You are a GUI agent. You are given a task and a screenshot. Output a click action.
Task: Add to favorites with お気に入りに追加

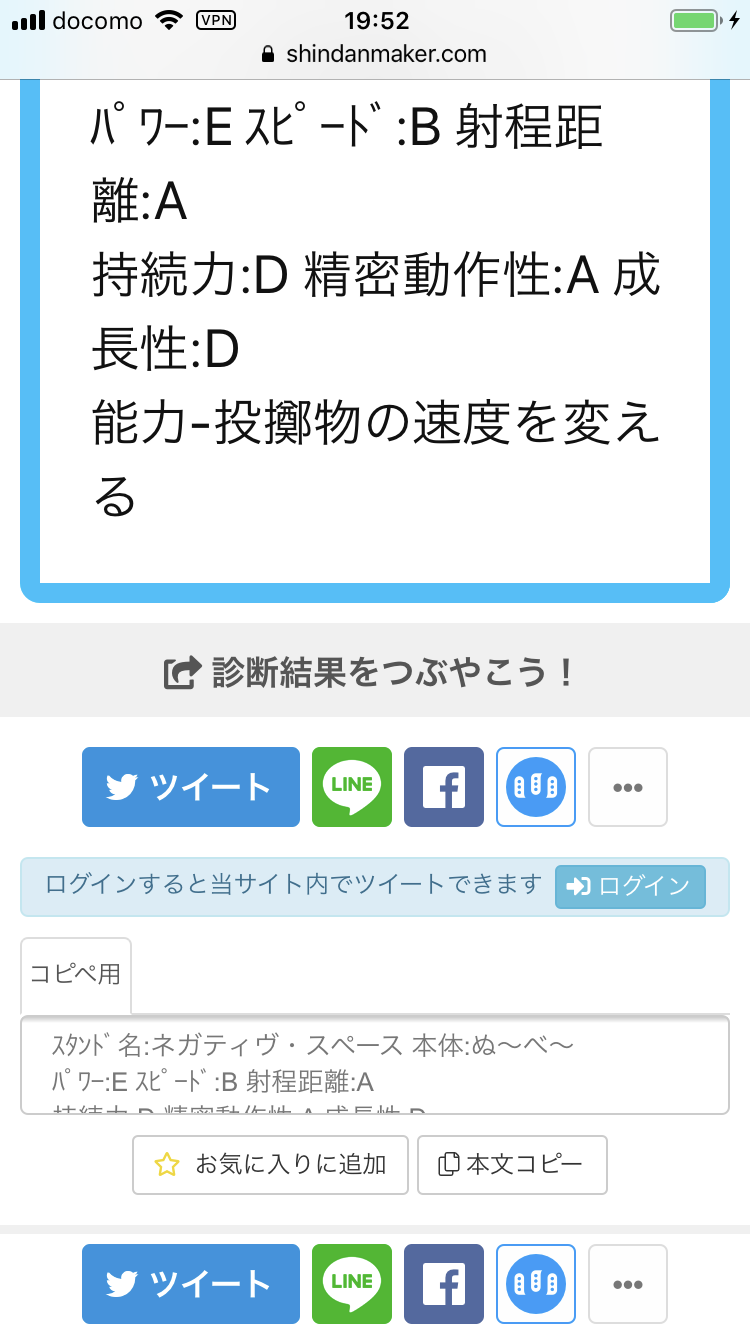[270, 1165]
